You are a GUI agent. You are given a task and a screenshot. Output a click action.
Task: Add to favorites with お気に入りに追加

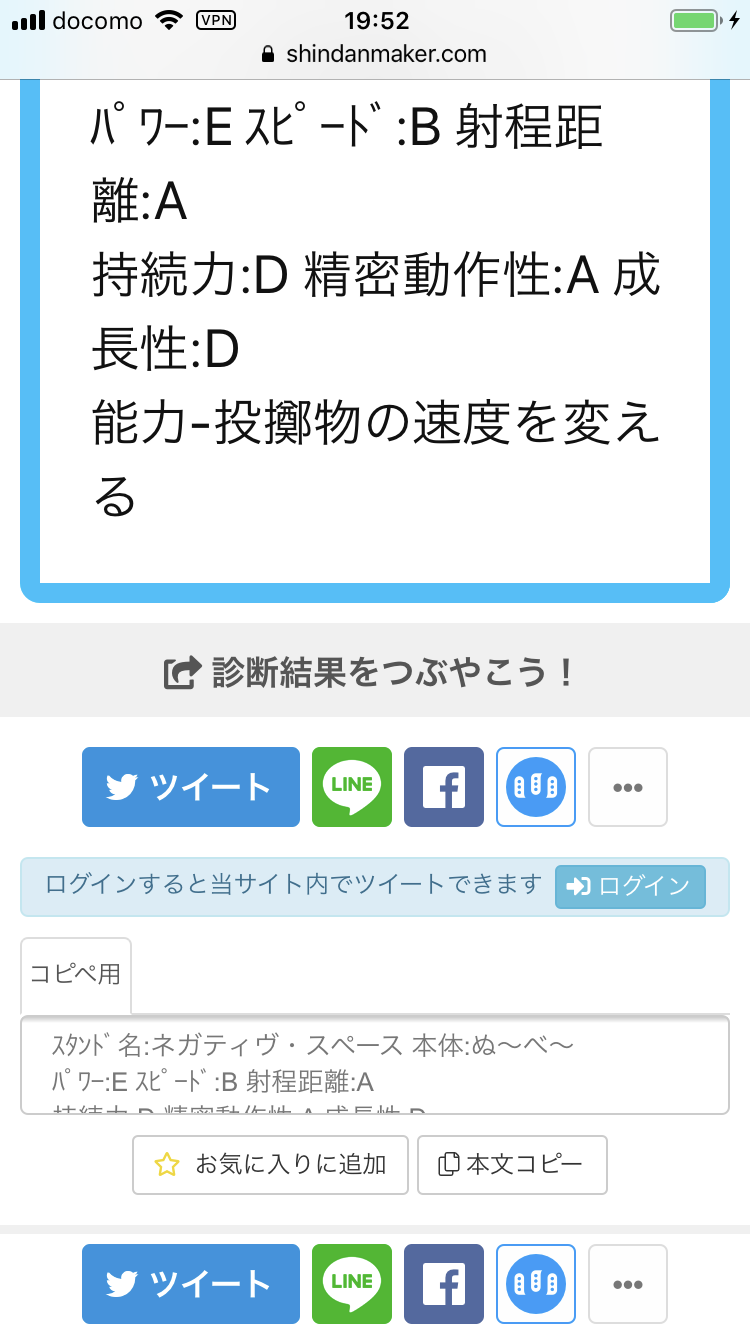[270, 1165]
